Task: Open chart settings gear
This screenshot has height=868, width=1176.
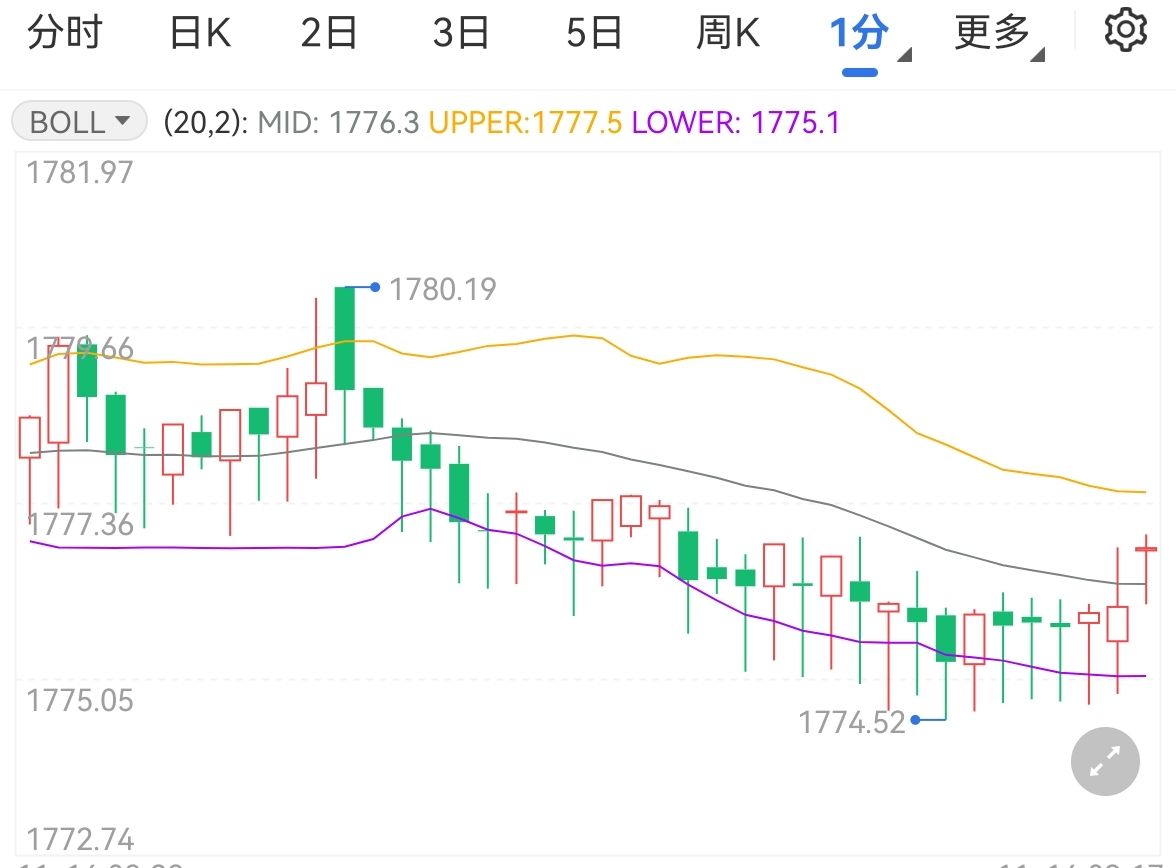Action: [x=1126, y=31]
